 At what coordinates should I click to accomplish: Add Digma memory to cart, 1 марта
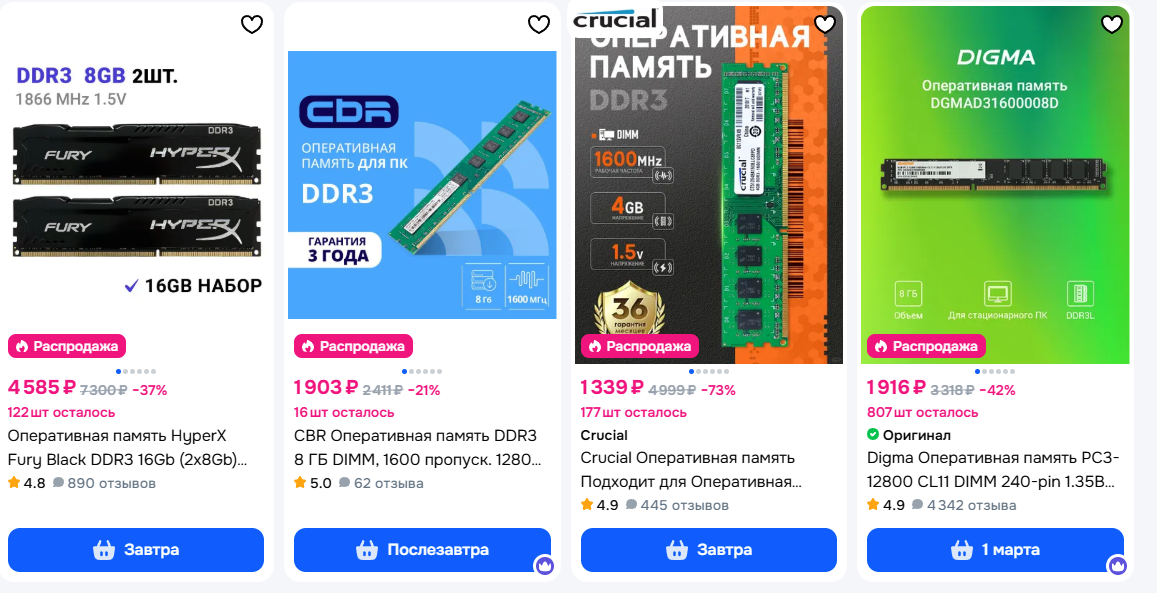click(x=995, y=549)
